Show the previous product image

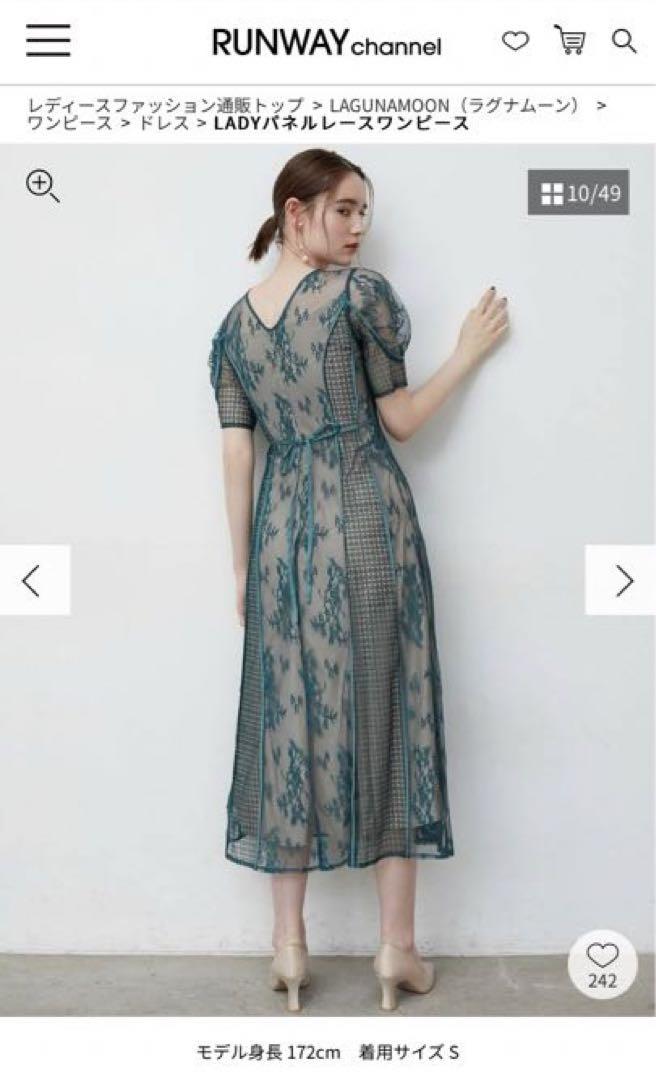33,580
